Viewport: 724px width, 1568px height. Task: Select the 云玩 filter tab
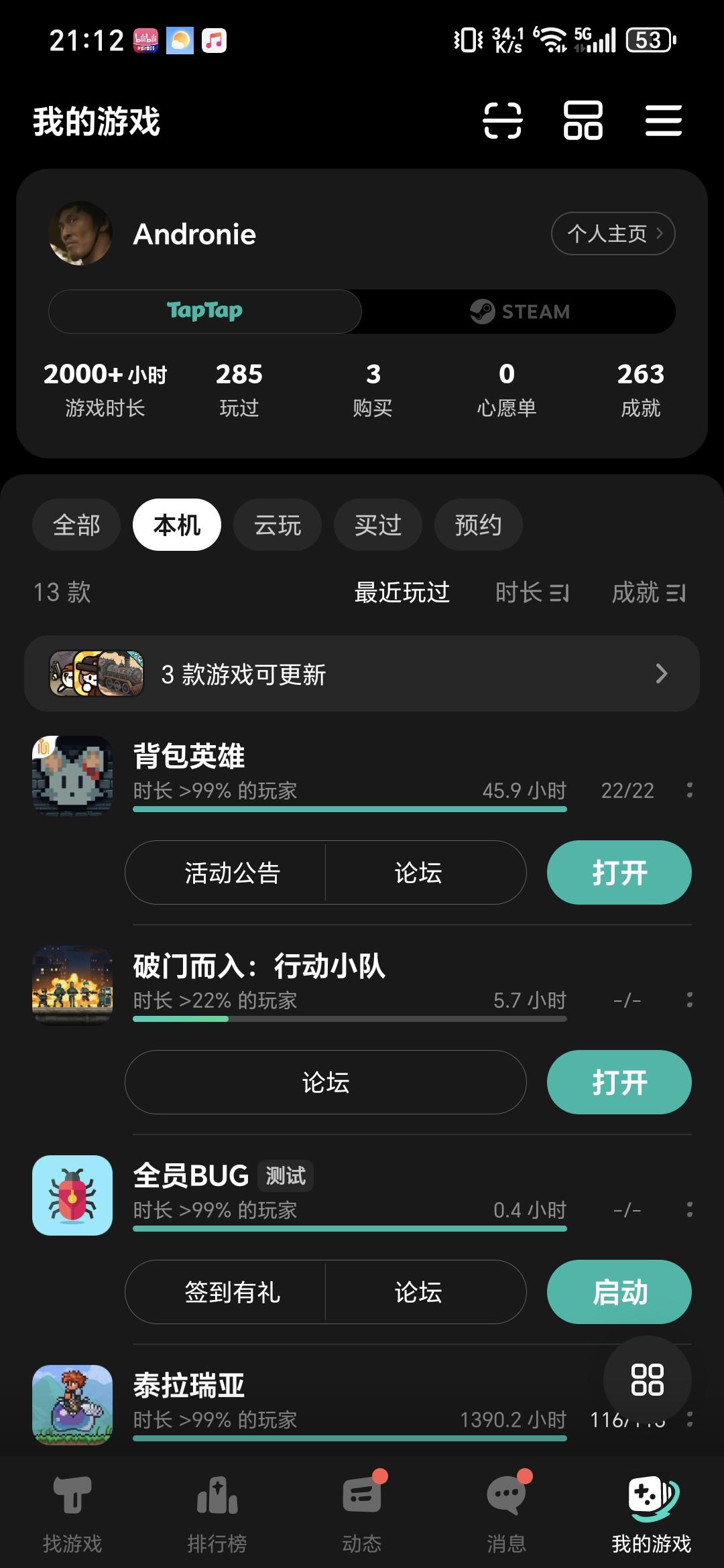click(277, 525)
